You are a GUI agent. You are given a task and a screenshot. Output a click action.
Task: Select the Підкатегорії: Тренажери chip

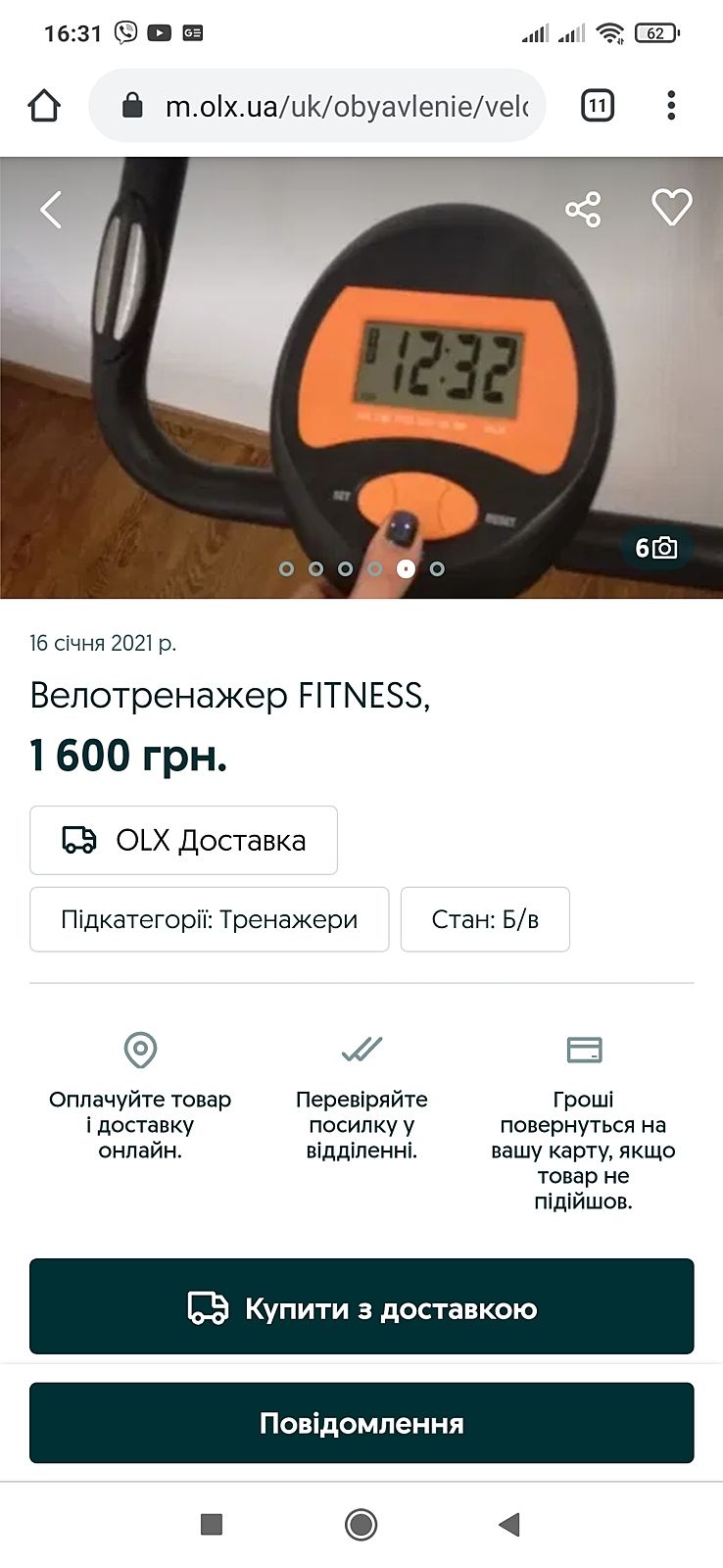pyautogui.click(x=209, y=919)
